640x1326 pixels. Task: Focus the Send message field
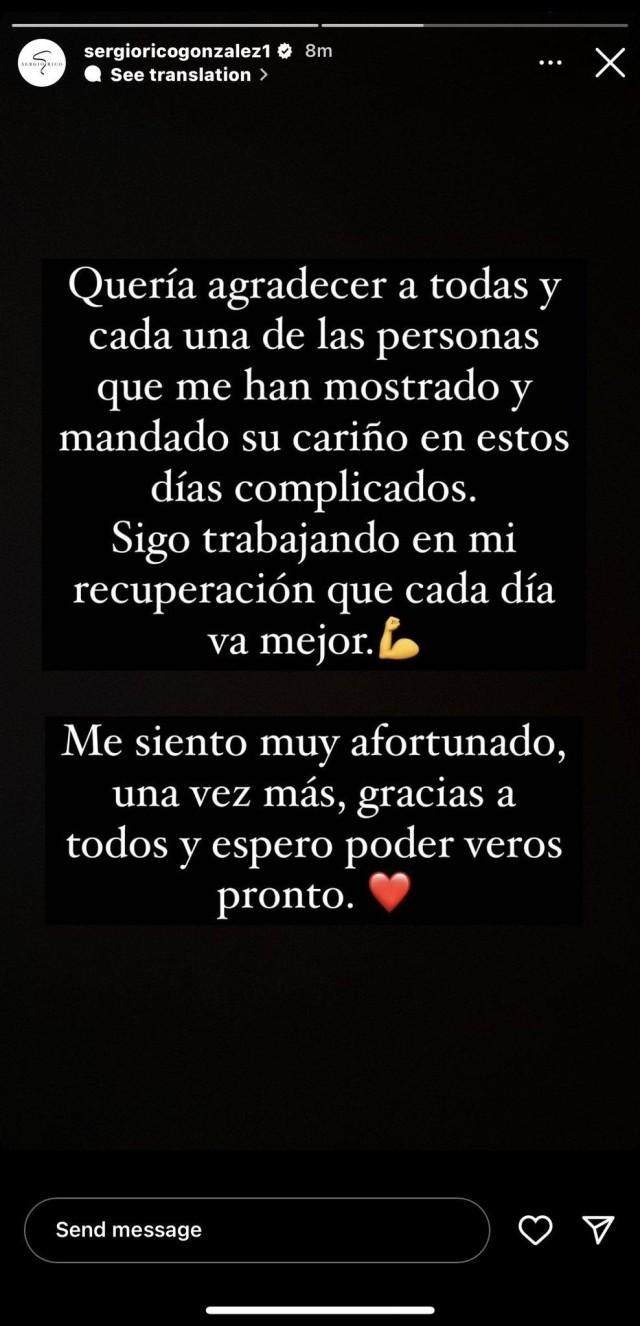coord(257,1230)
